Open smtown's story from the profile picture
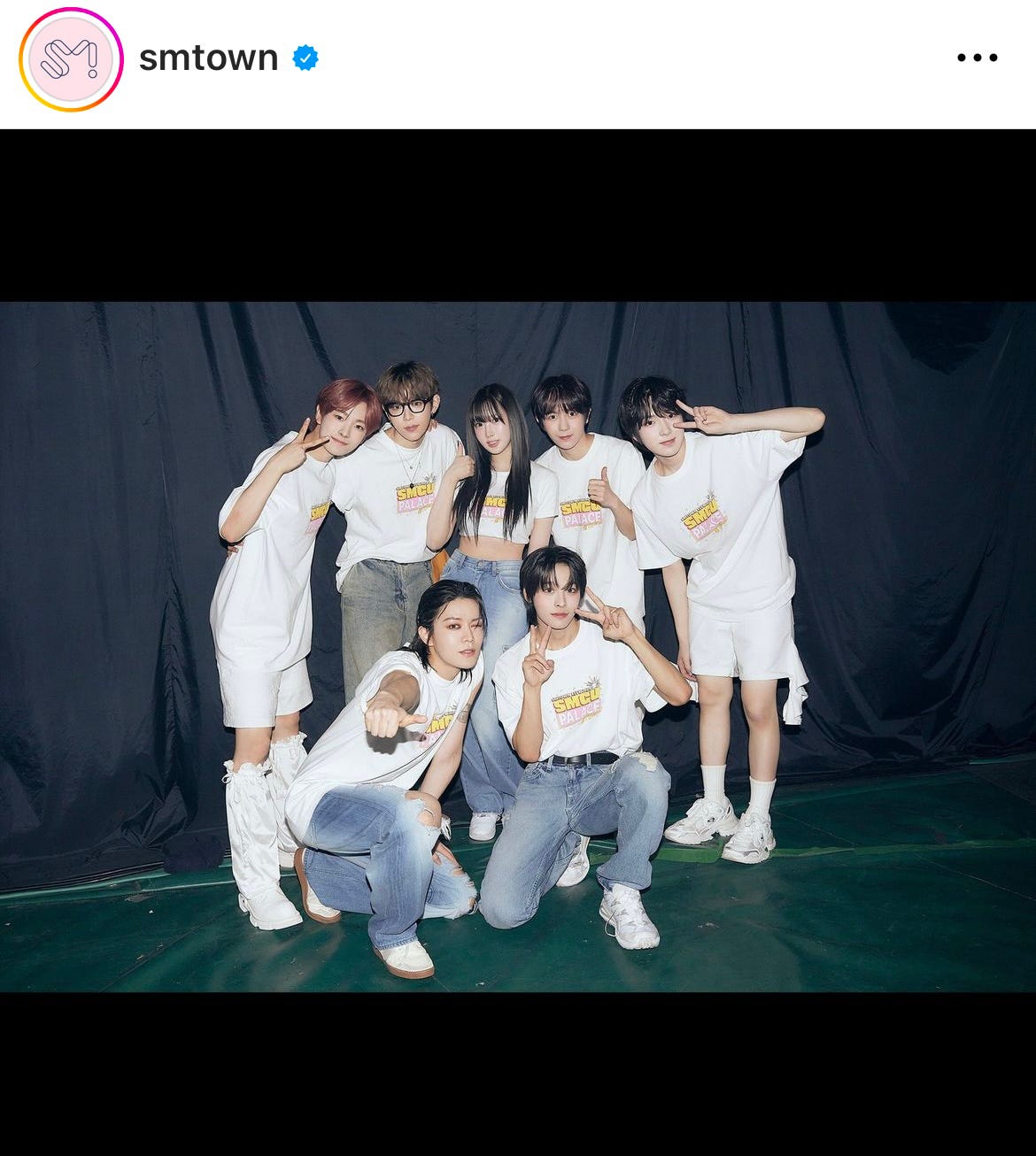 click(x=71, y=59)
